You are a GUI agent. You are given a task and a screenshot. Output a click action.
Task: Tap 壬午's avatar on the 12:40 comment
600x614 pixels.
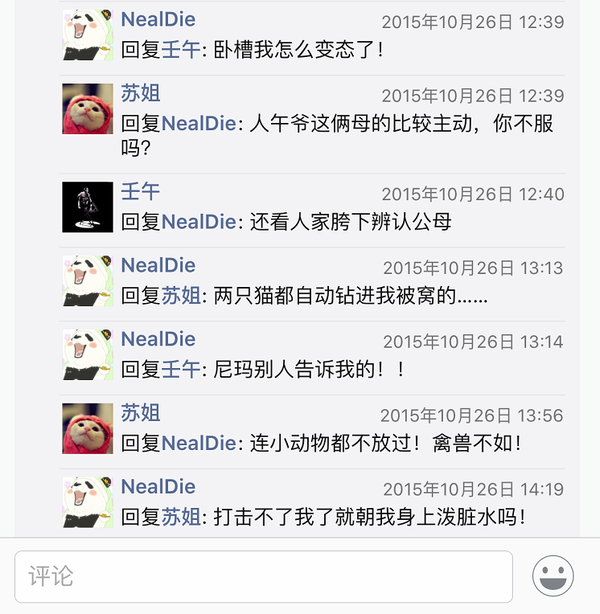coord(88,207)
